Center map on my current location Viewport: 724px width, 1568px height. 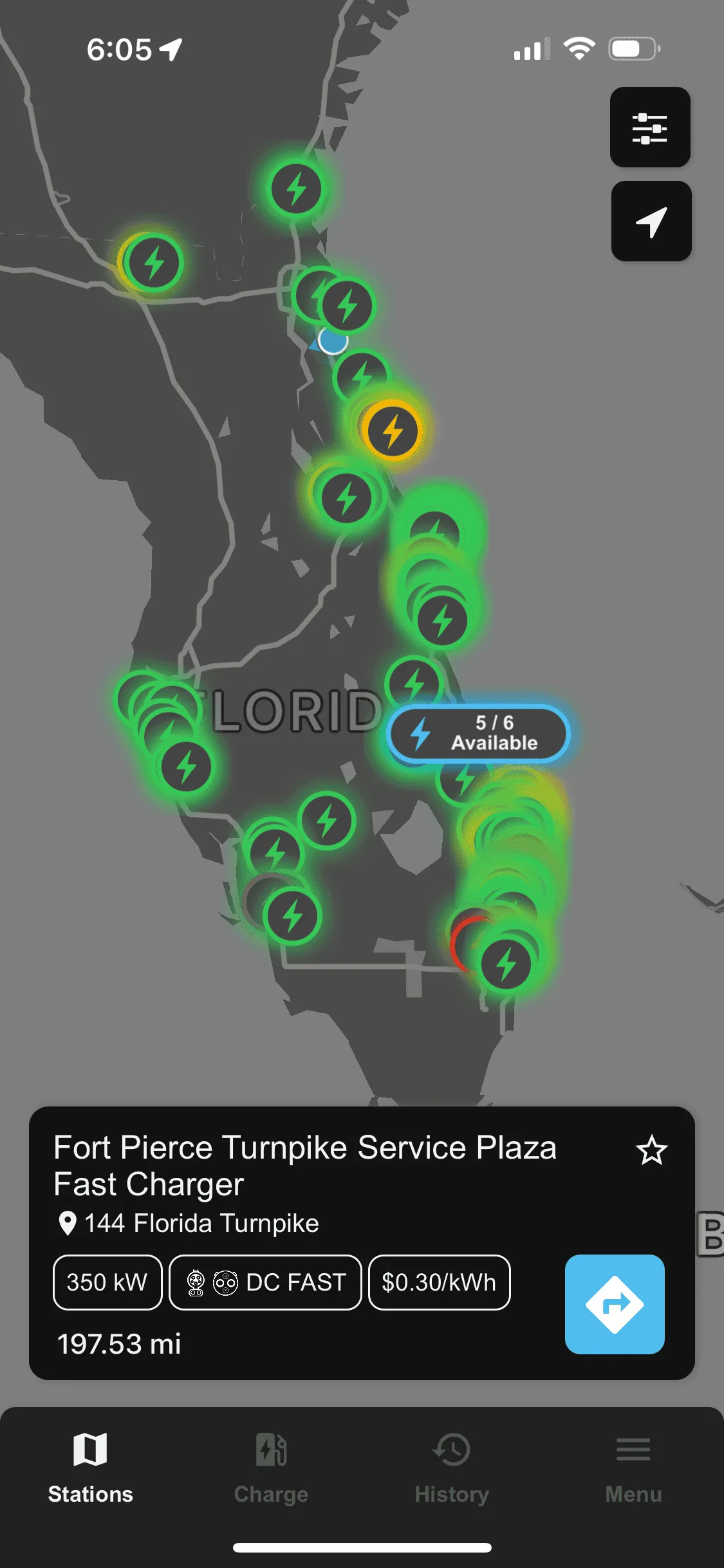(651, 221)
